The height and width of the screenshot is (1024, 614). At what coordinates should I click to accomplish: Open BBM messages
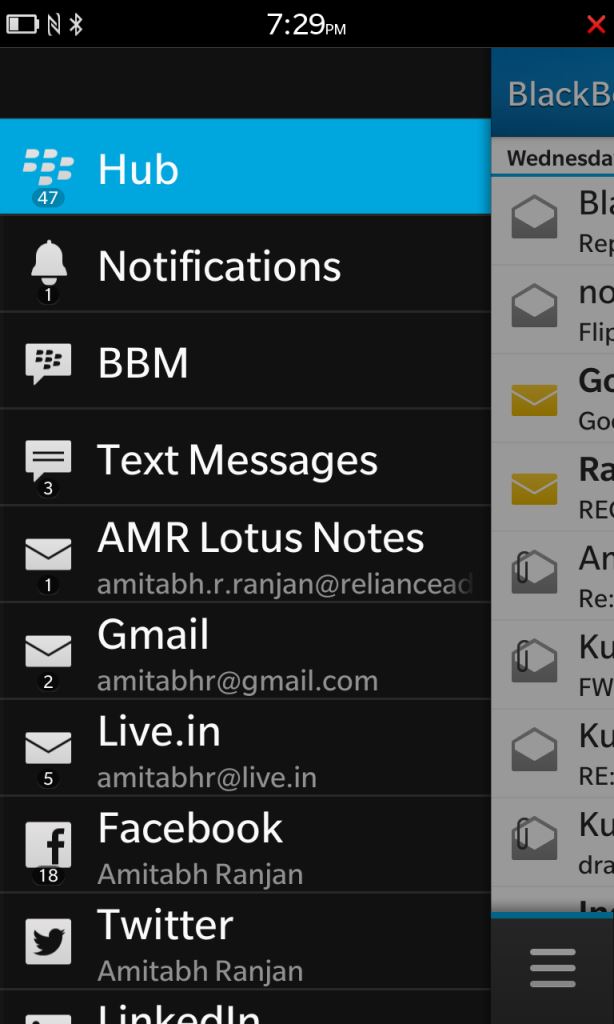[x=245, y=360]
